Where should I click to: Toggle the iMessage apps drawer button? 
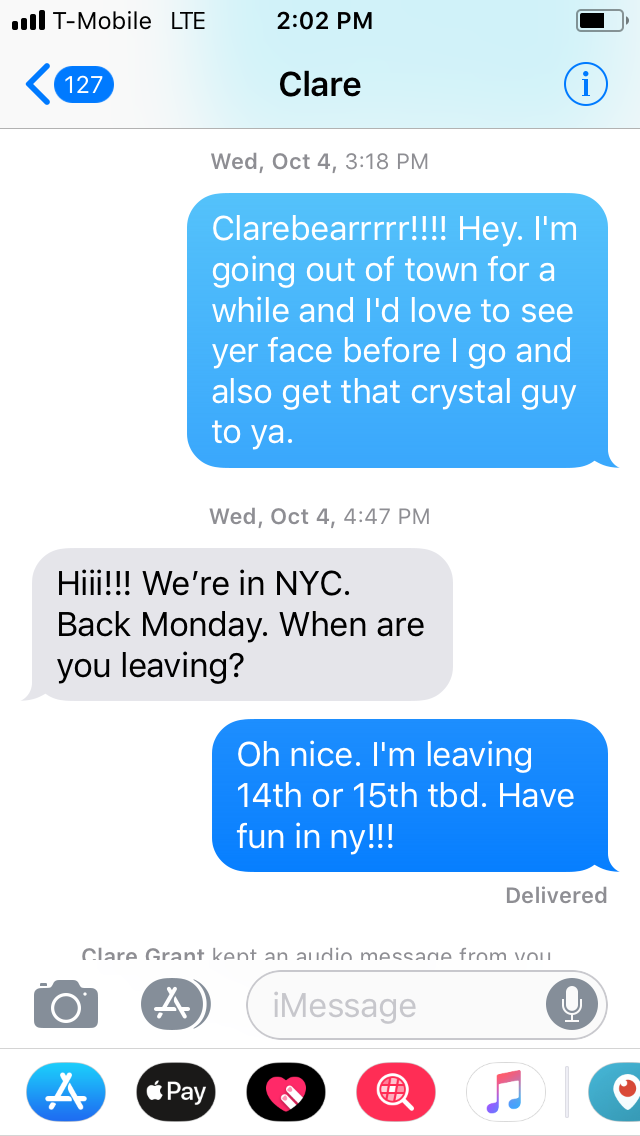[x=173, y=1004]
